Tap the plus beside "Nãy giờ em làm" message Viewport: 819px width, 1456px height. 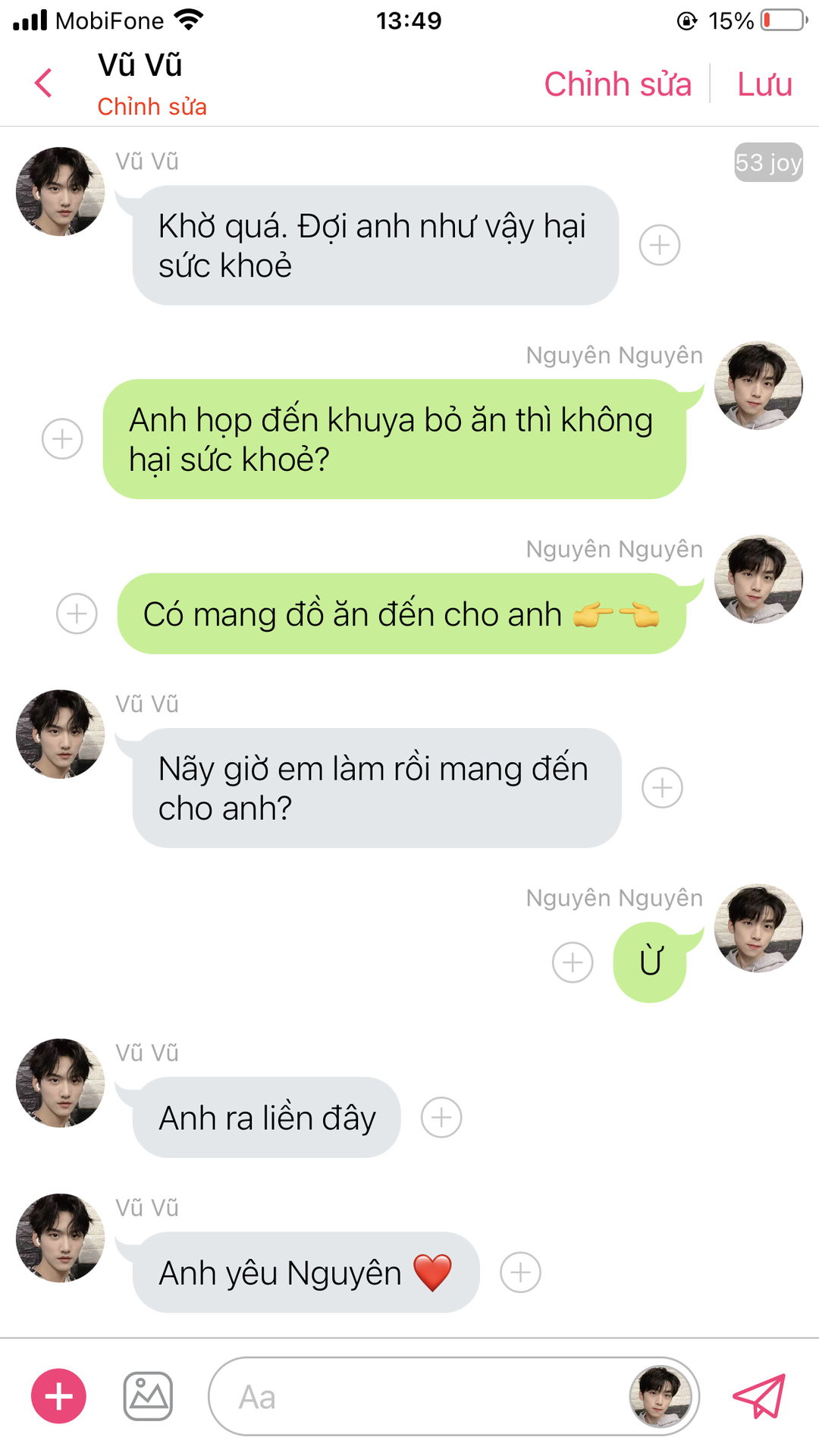pos(662,787)
